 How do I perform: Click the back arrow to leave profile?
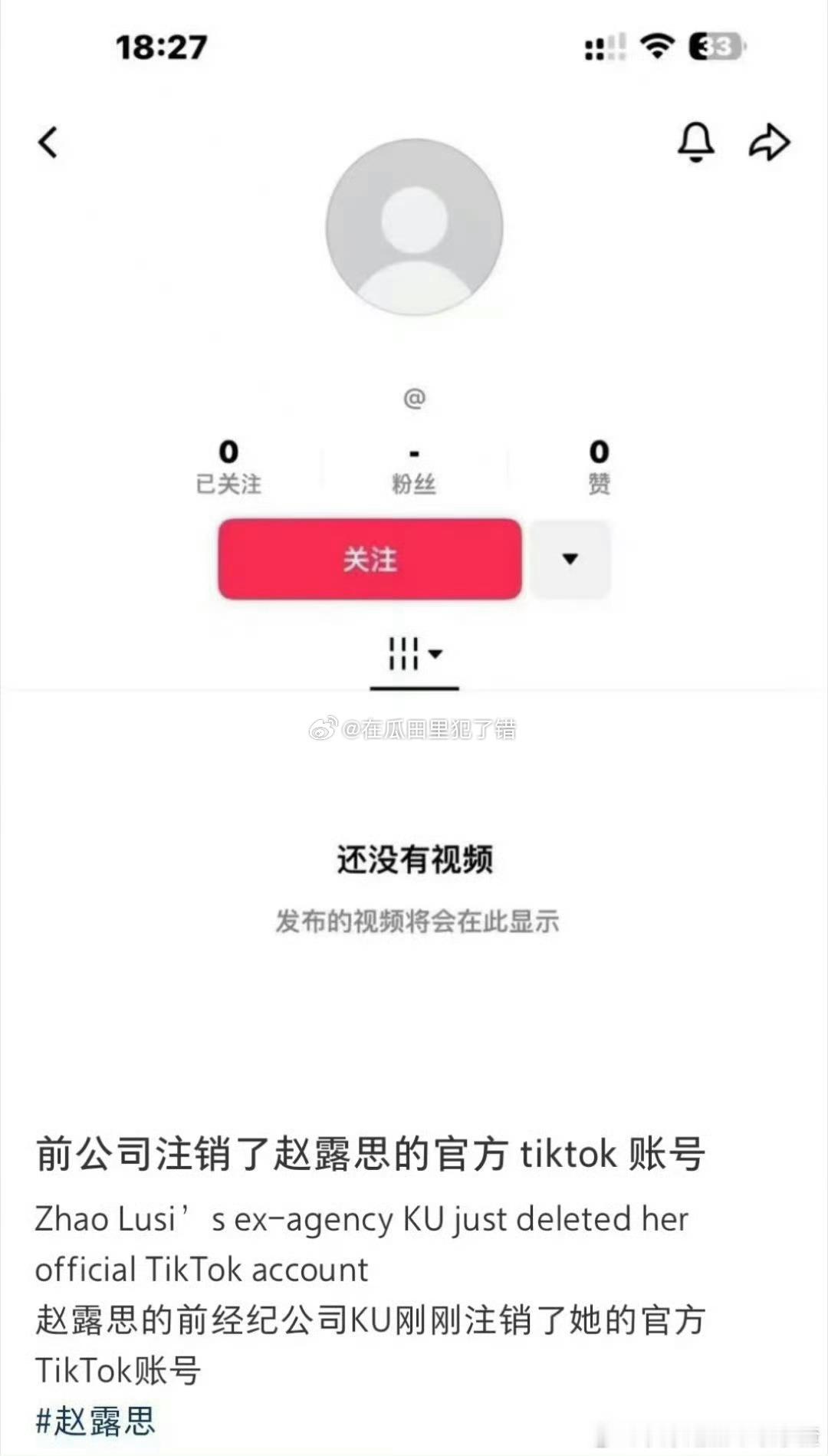click(x=49, y=142)
